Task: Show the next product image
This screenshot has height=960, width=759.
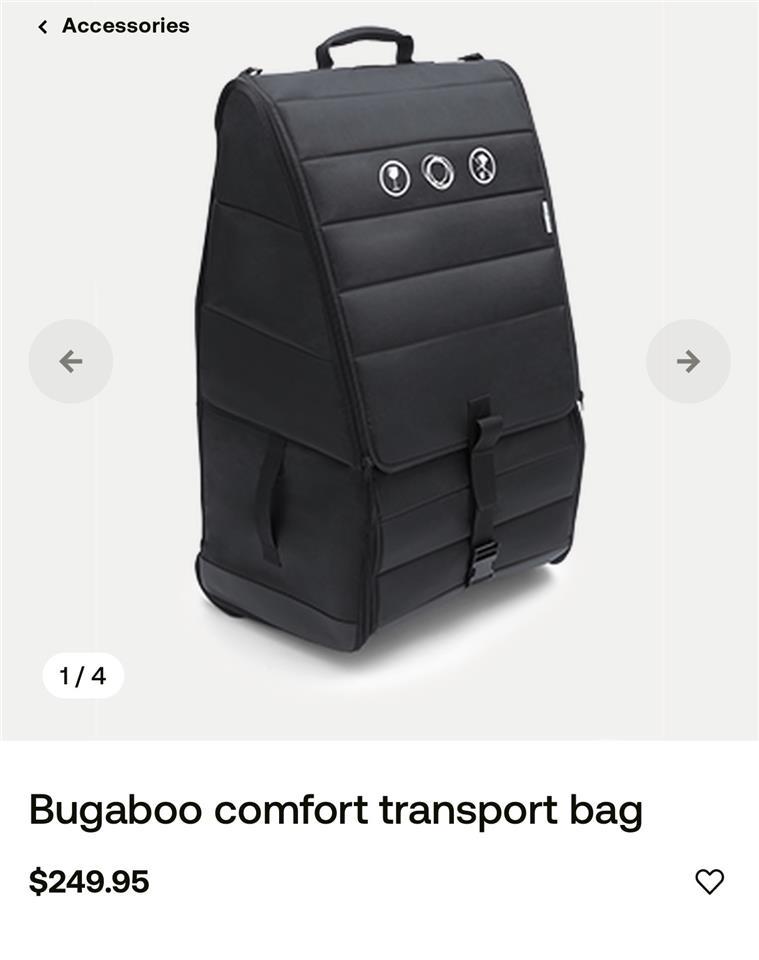Action: point(688,361)
